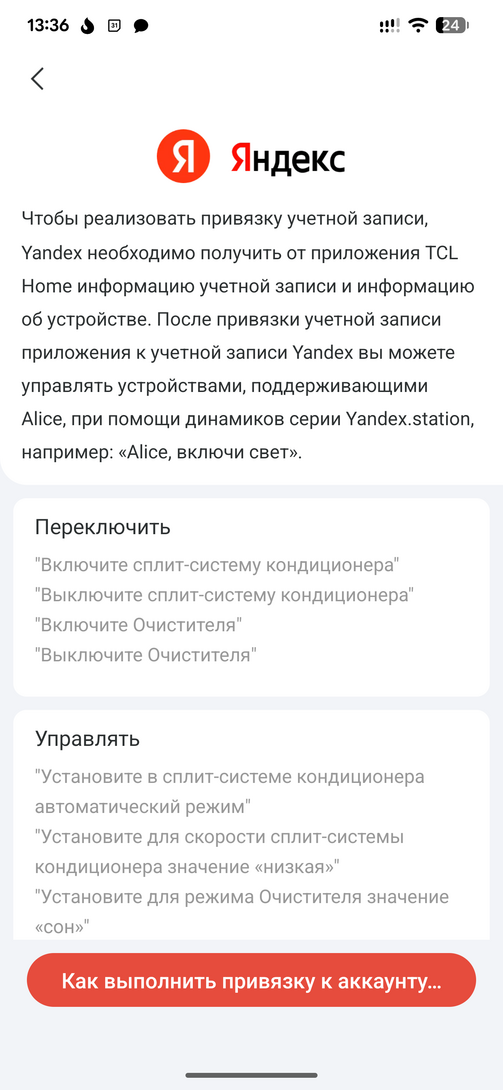Tap the red account-linking instructions button
Image resolution: width=503 pixels, height=1090 pixels.
coord(252,981)
